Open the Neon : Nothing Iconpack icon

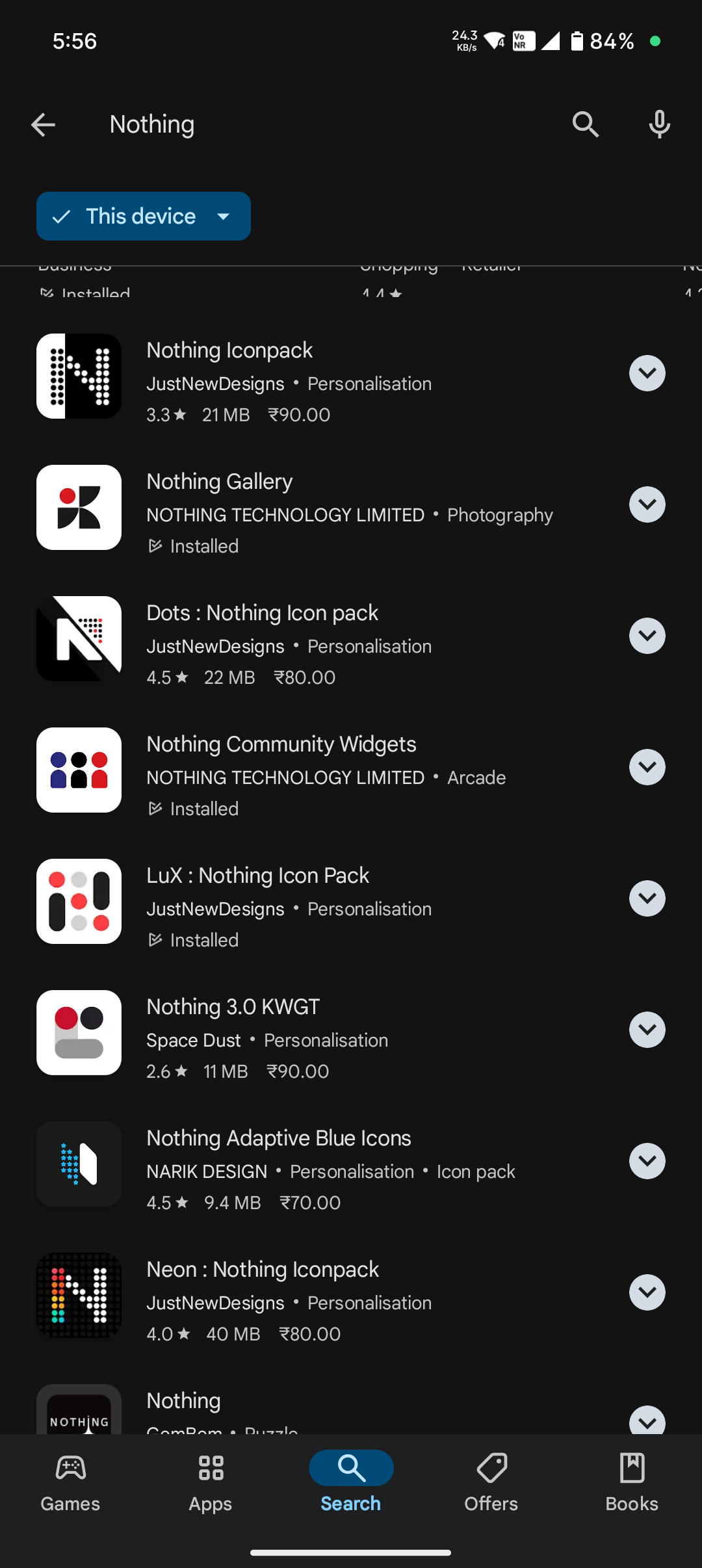click(78, 1294)
